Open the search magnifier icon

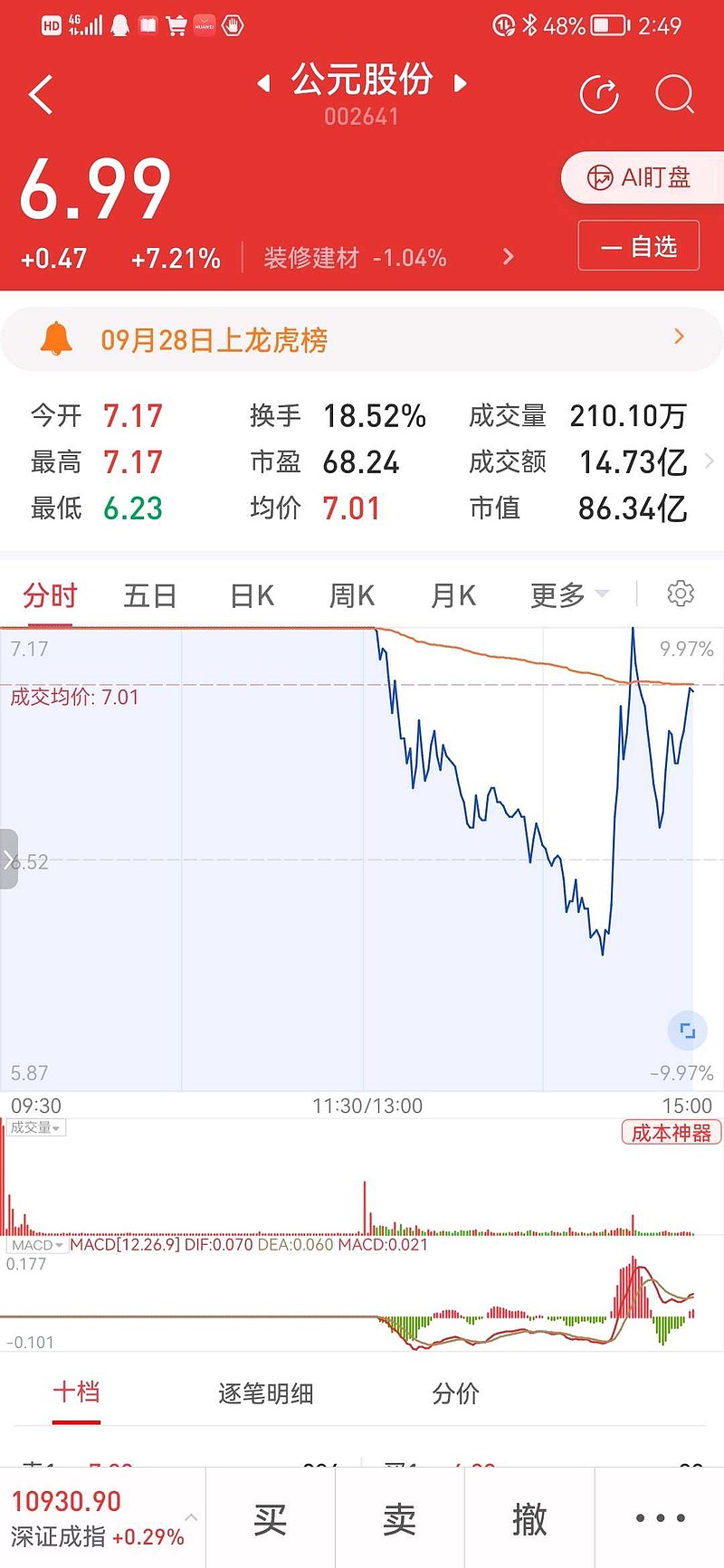674,94
